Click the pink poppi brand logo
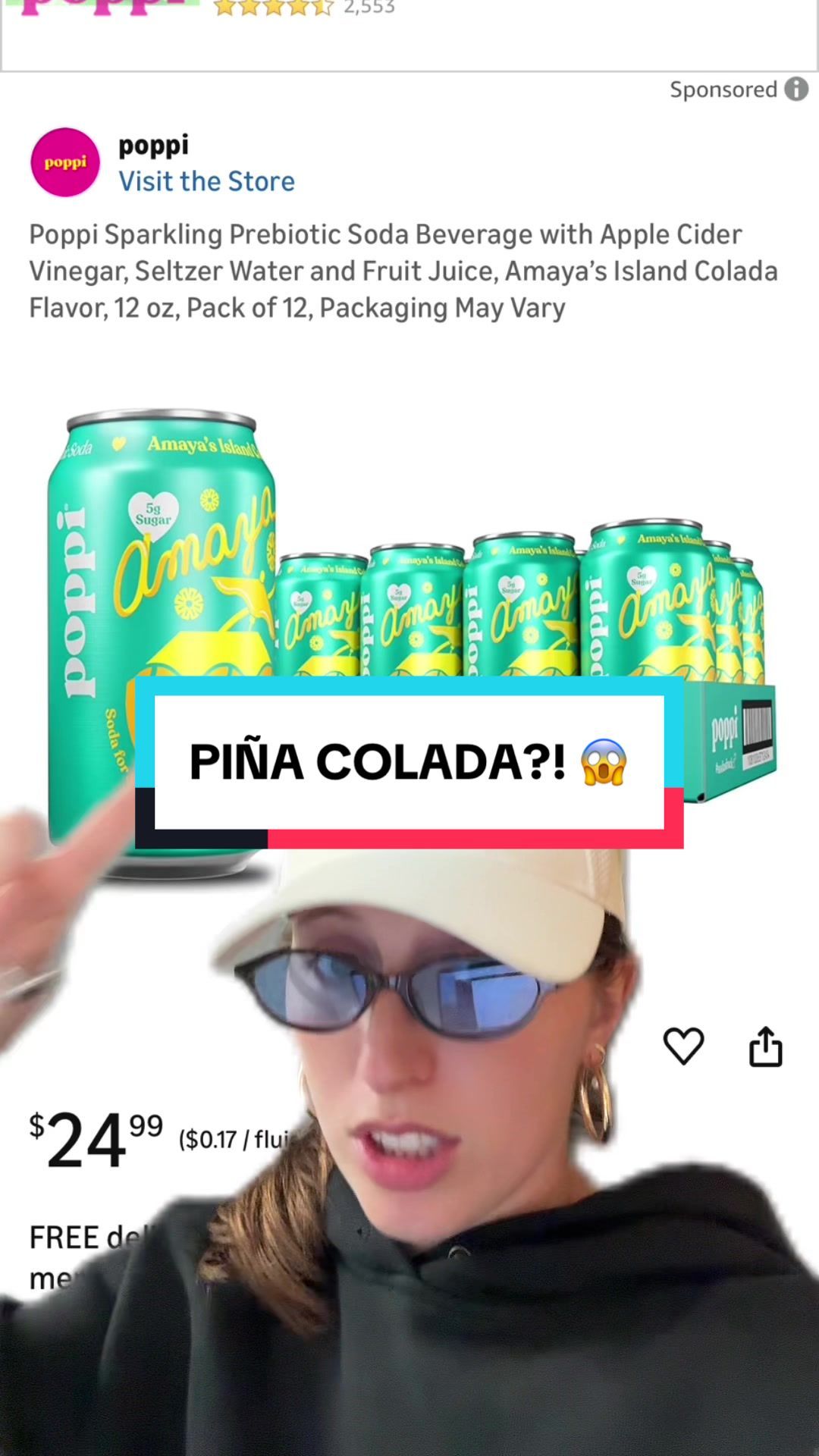 [x=64, y=162]
